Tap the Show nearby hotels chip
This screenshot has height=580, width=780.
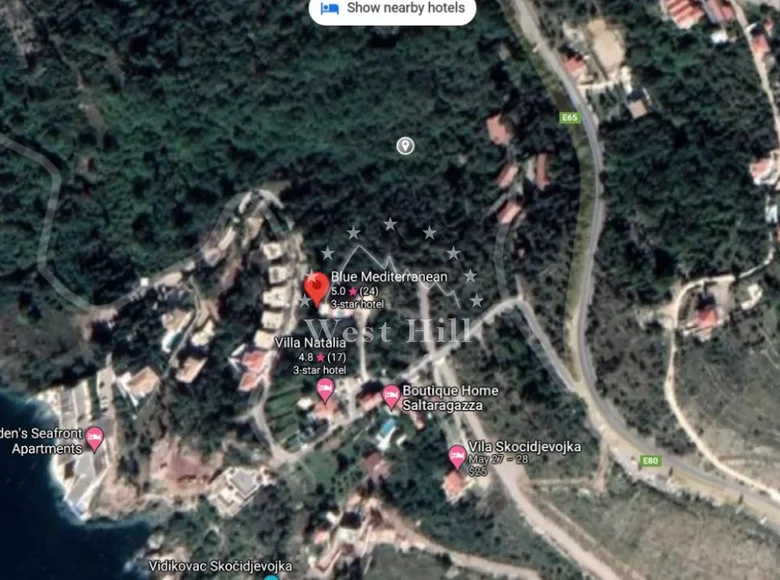tap(392, 9)
